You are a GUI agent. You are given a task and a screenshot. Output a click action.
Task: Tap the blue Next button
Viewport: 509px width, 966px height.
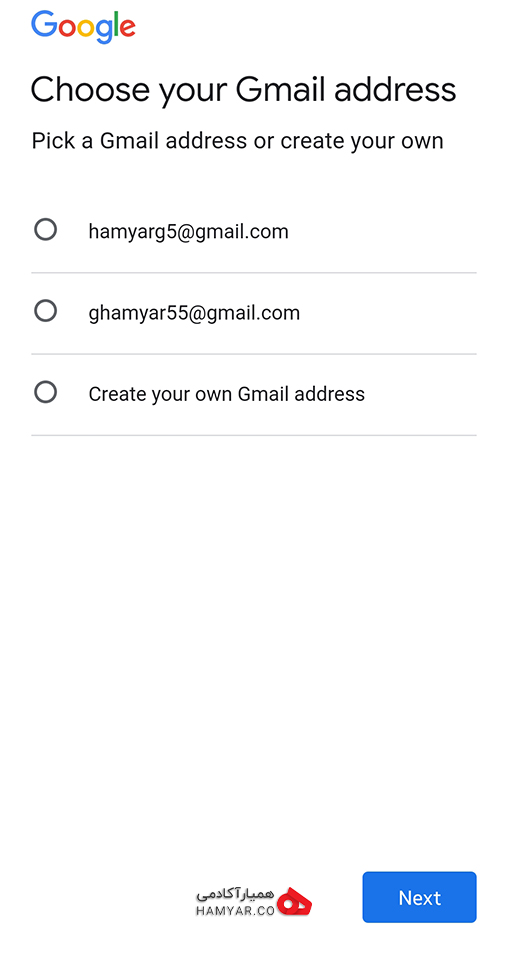(x=419, y=897)
